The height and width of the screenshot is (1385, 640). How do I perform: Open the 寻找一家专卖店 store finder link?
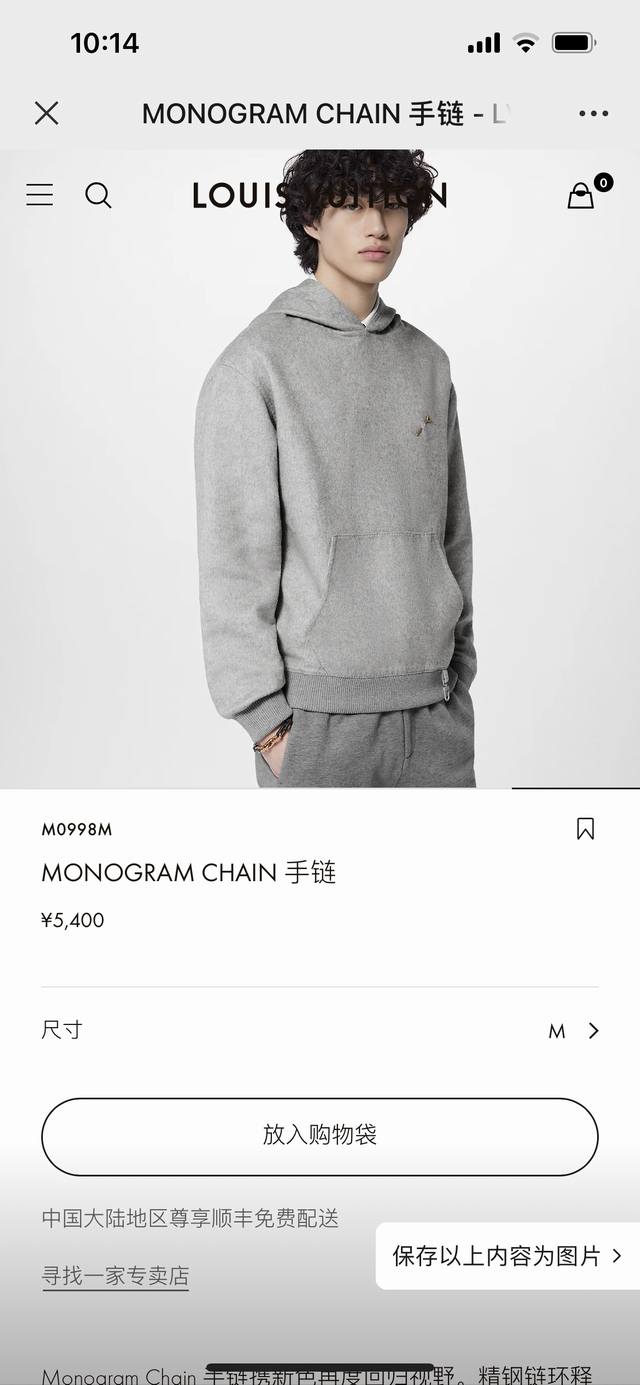(x=115, y=1275)
